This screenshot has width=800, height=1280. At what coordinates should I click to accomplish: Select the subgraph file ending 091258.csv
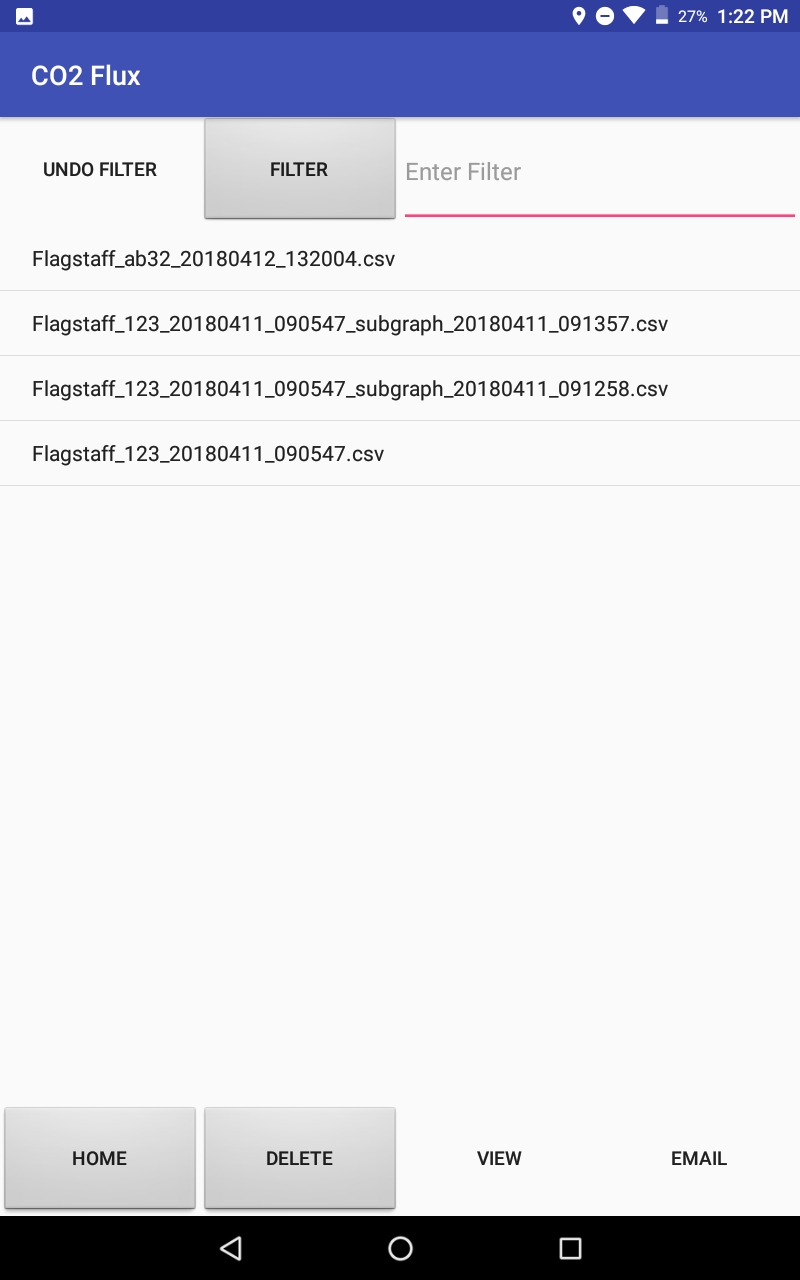[x=350, y=389]
